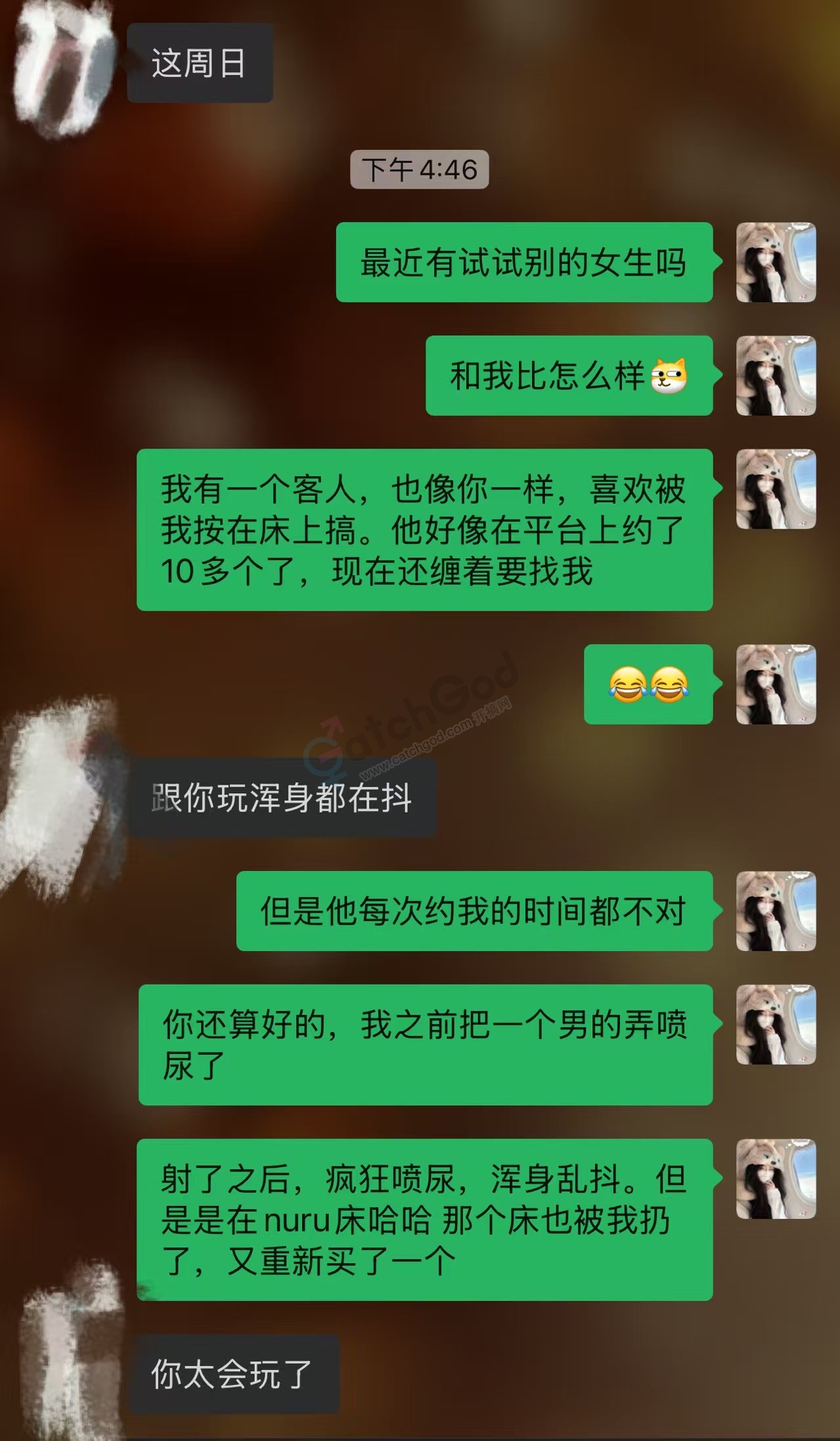Tap the avatar next to "和我比怎么样"
Screen dimensions: 840x1441
[x=776, y=376]
